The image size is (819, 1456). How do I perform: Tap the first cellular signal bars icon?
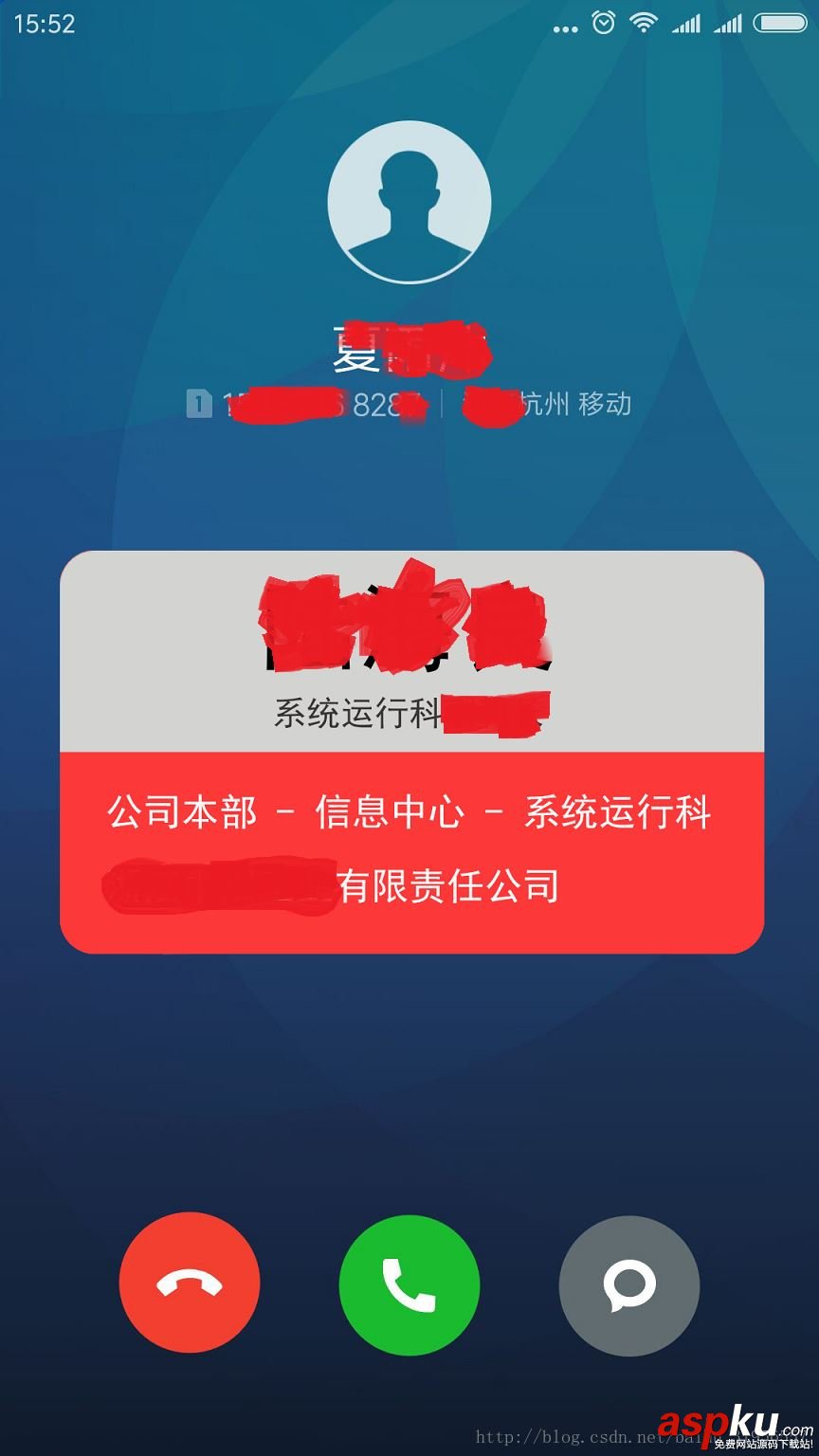(x=687, y=24)
